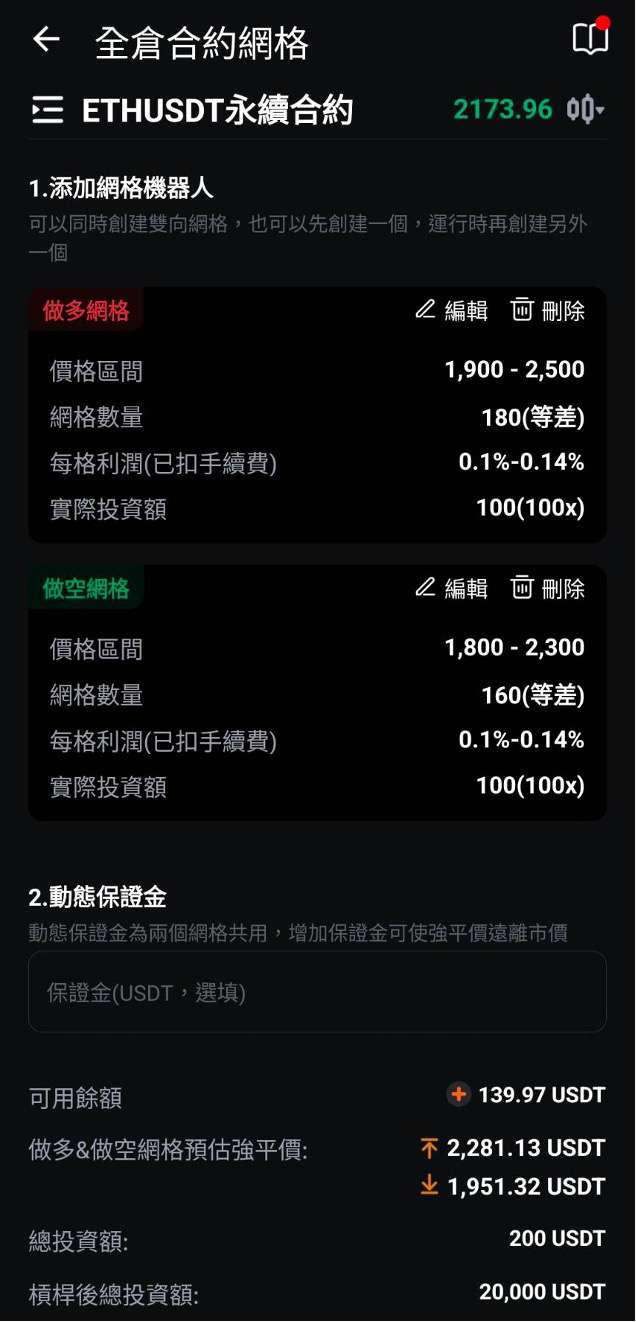Go back using the top arrow
Screen dimensions: 636x1322
pyautogui.click(x=46, y=40)
